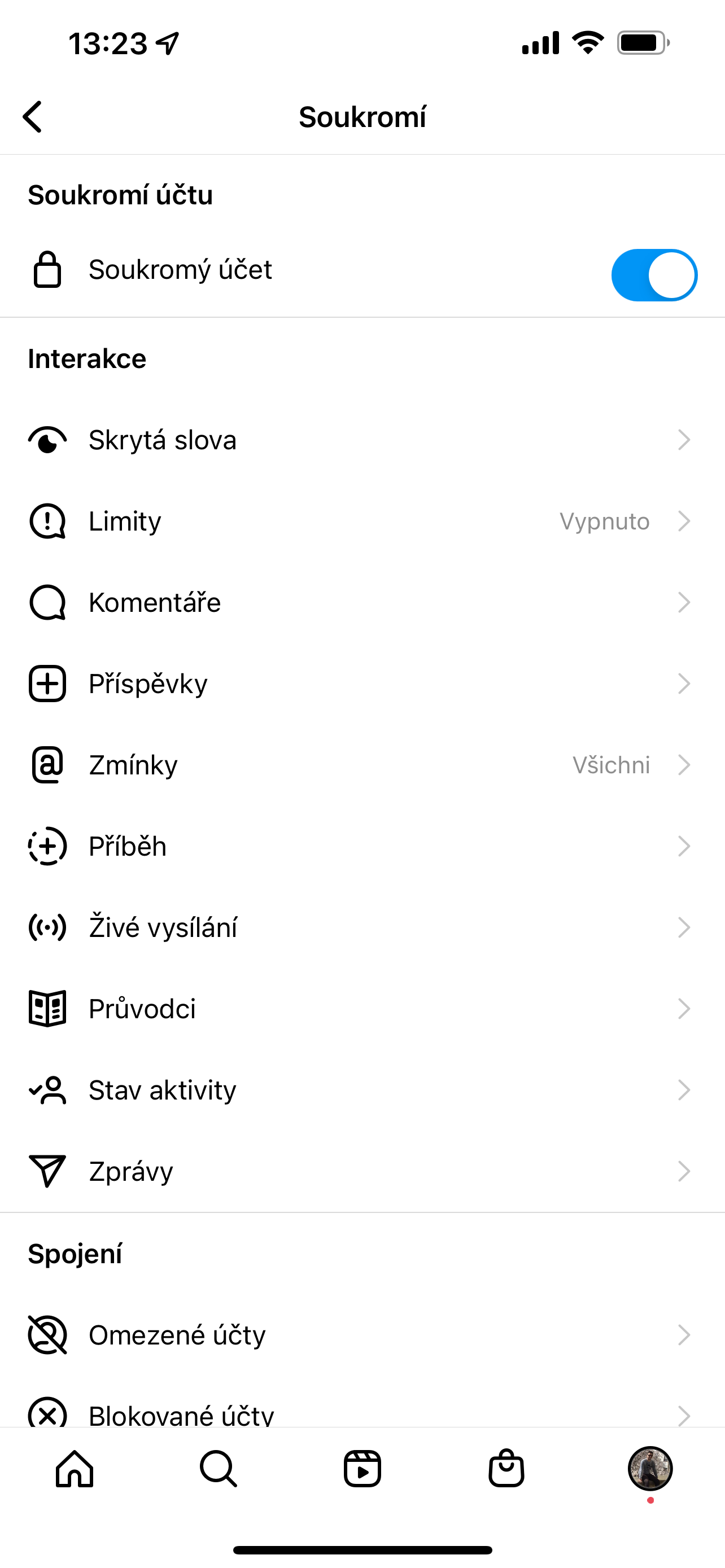The width and height of the screenshot is (725, 1568).
Task: Toggle the Soukromý účet switch off
Action: pos(654,274)
